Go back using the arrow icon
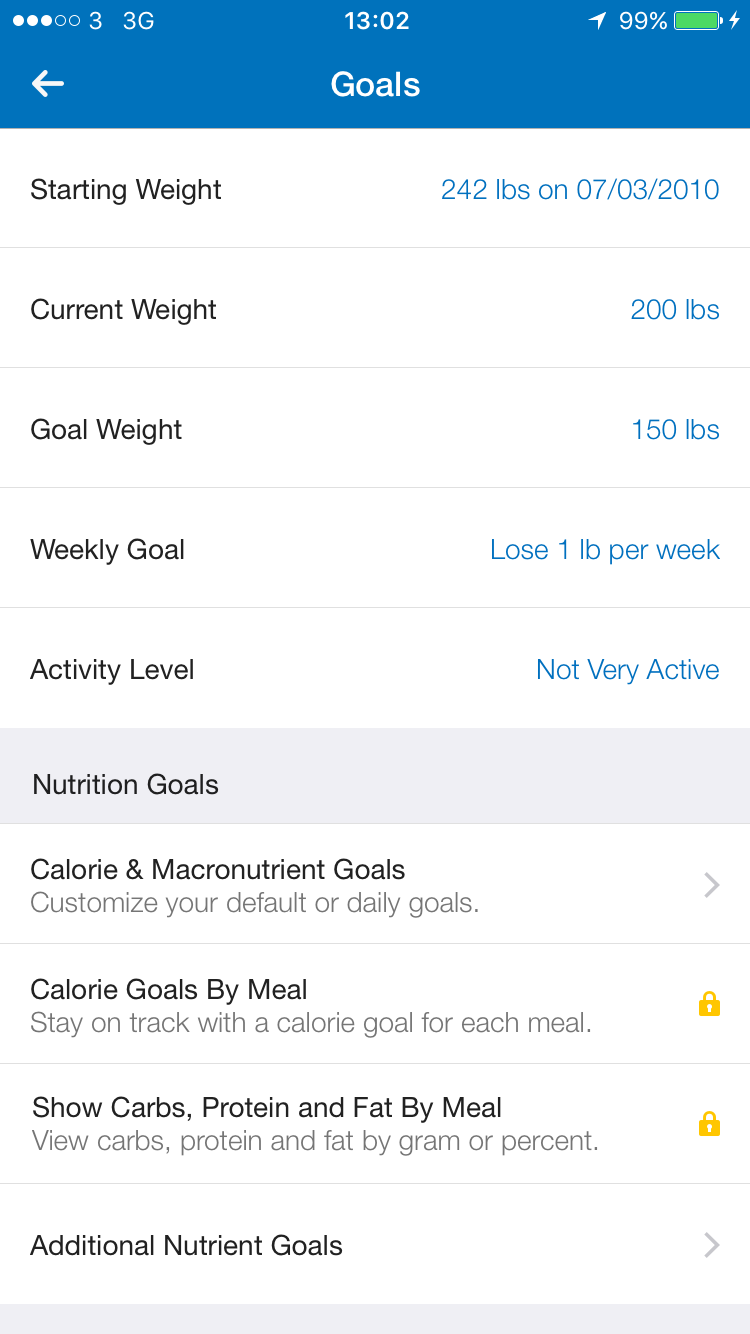 pyautogui.click(x=48, y=84)
